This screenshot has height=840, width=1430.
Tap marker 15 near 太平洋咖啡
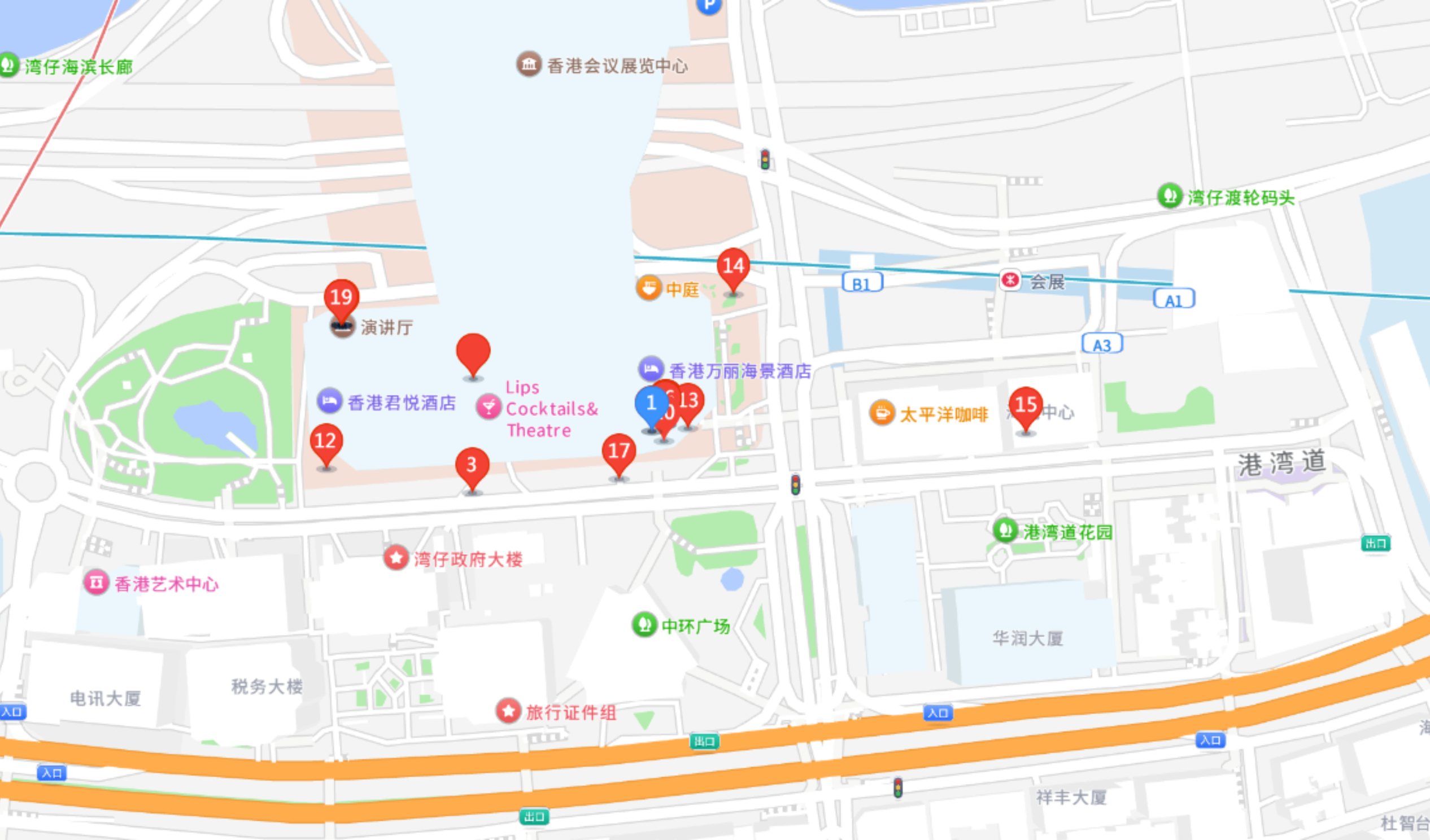point(1026,404)
